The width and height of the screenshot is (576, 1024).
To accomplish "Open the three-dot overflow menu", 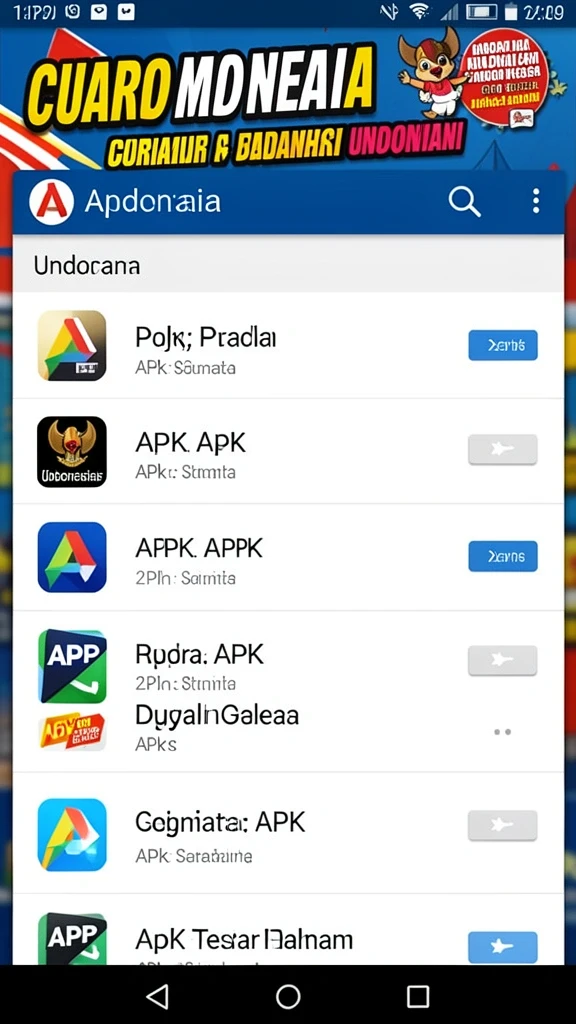I will (536, 201).
